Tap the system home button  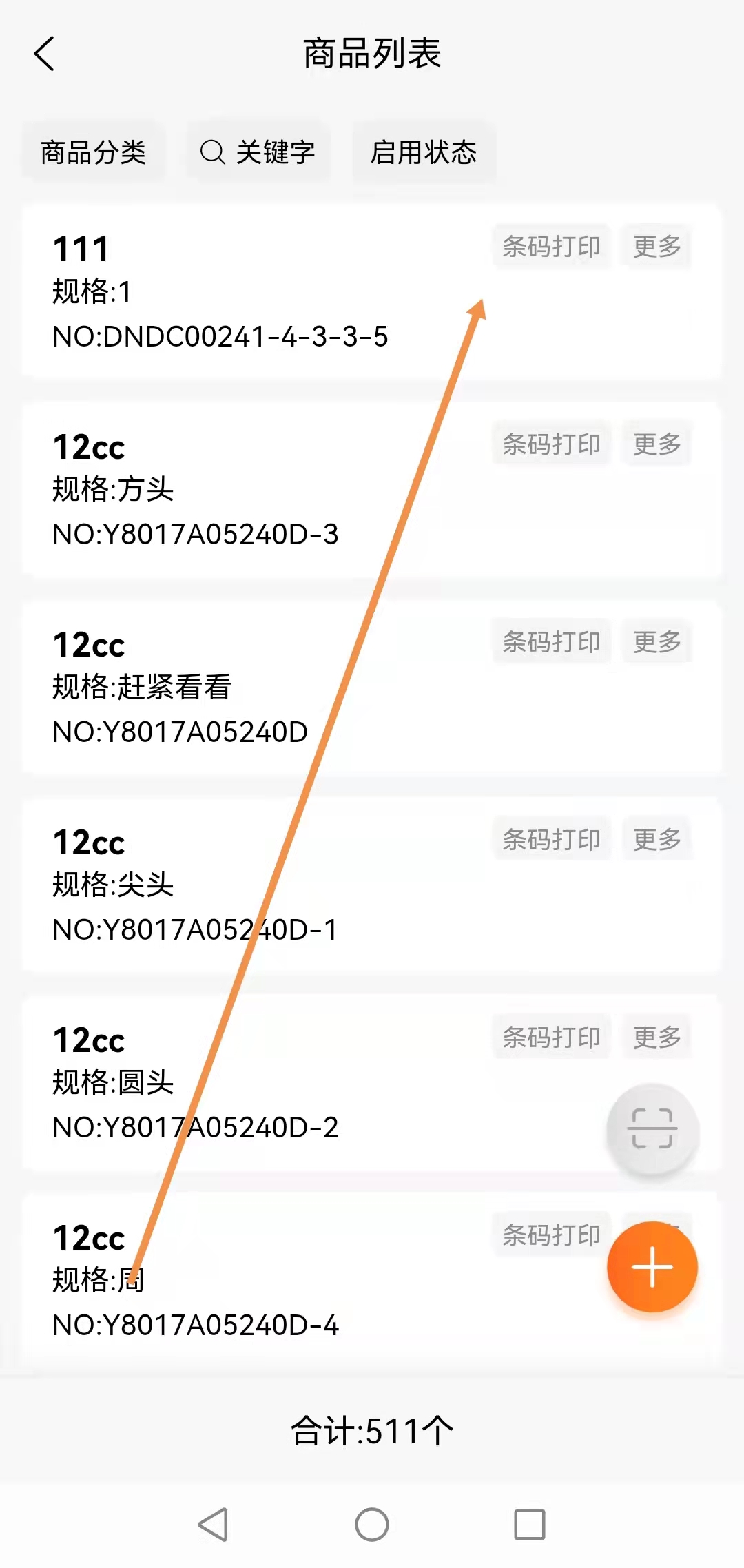[372, 1525]
